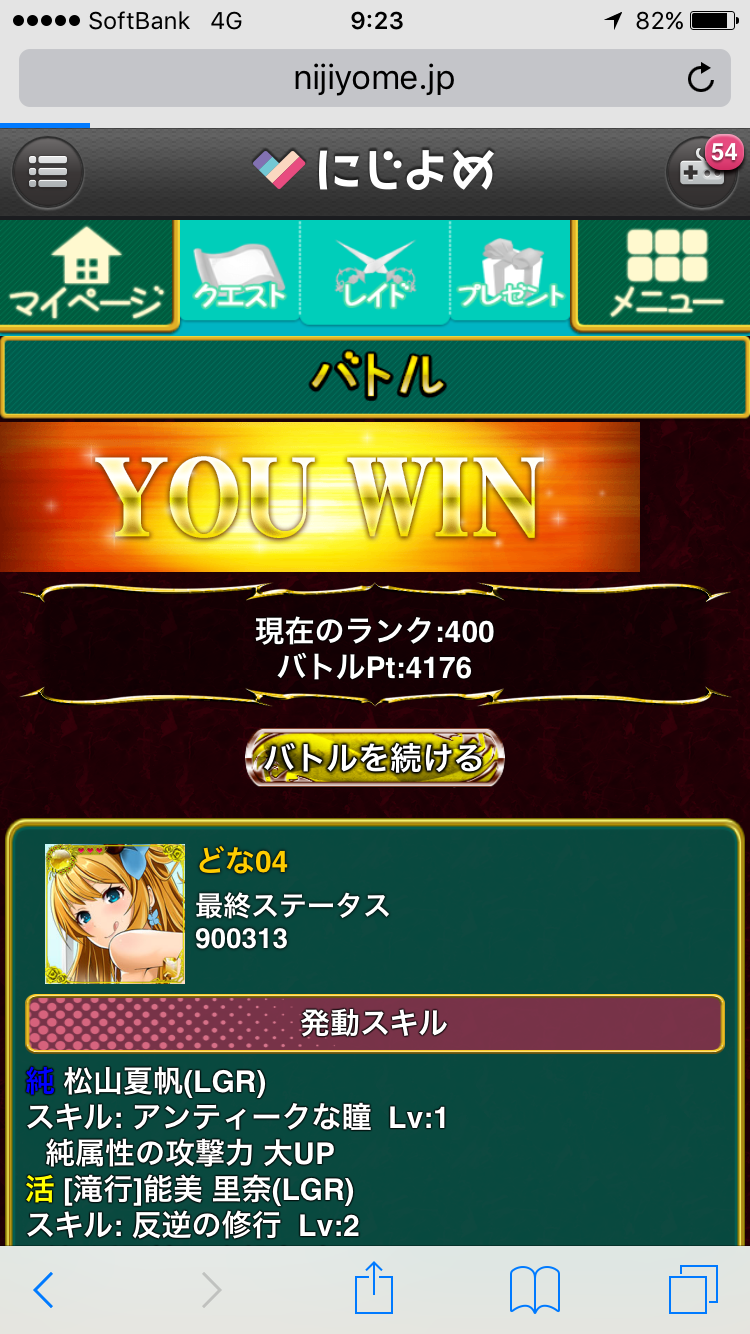Go to マイページ home tab
Screen dimensions: 750x1334
[x=88, y=274]
